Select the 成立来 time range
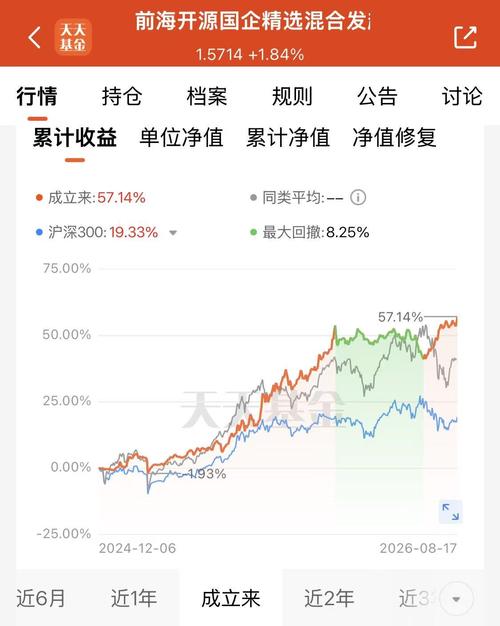Screen dimensions: 500x626 [x=231, y=598]
